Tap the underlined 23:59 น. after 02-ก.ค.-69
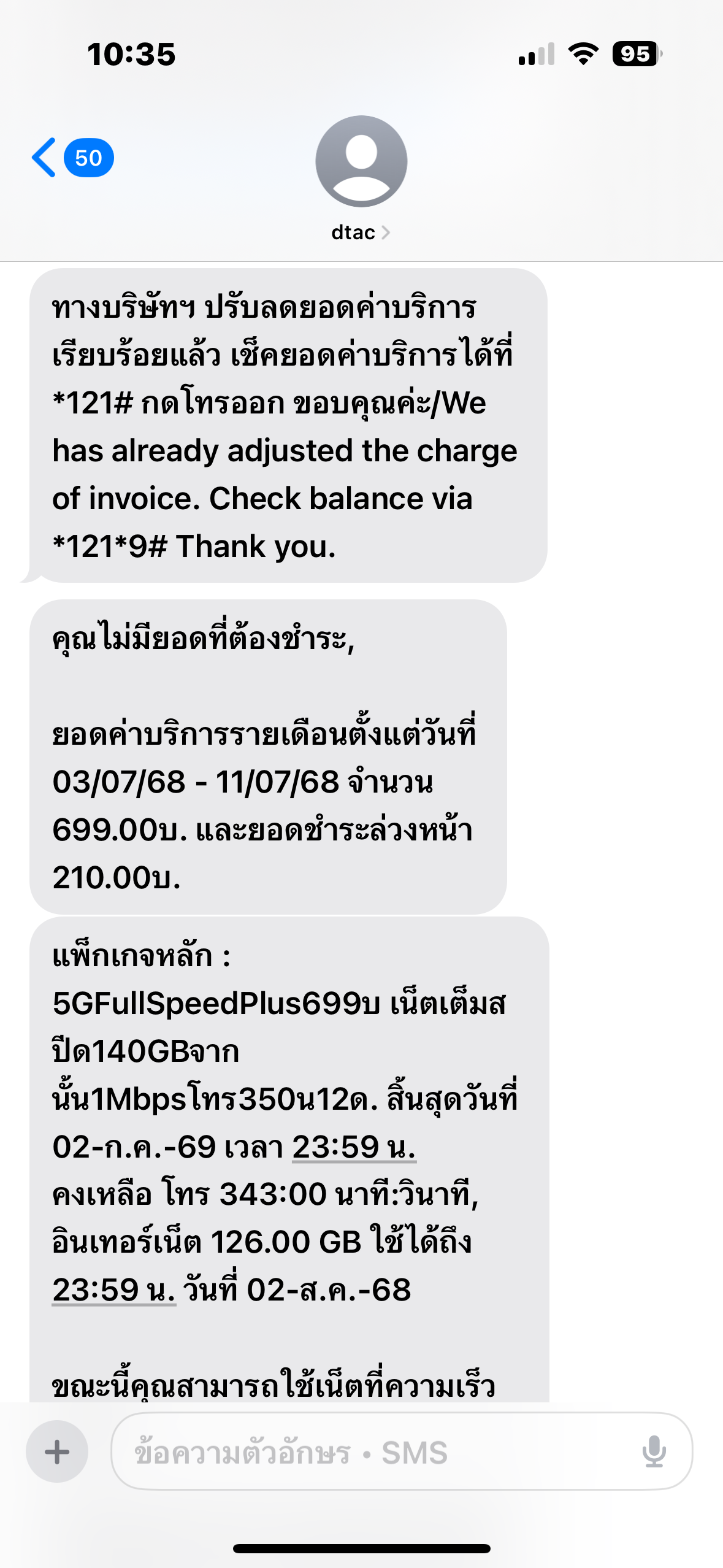The width and height of the screenshot is (723, 1568). point(354,1147)
